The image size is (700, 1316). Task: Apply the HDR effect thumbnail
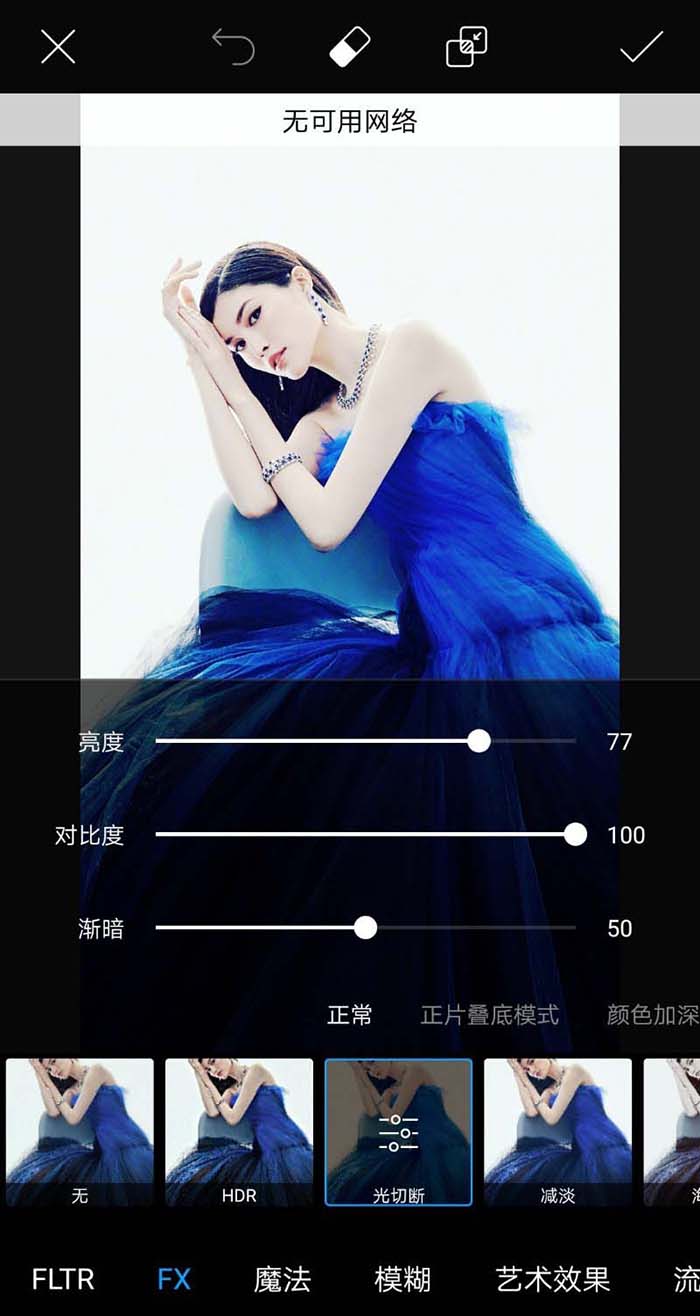pos(239,1130)
